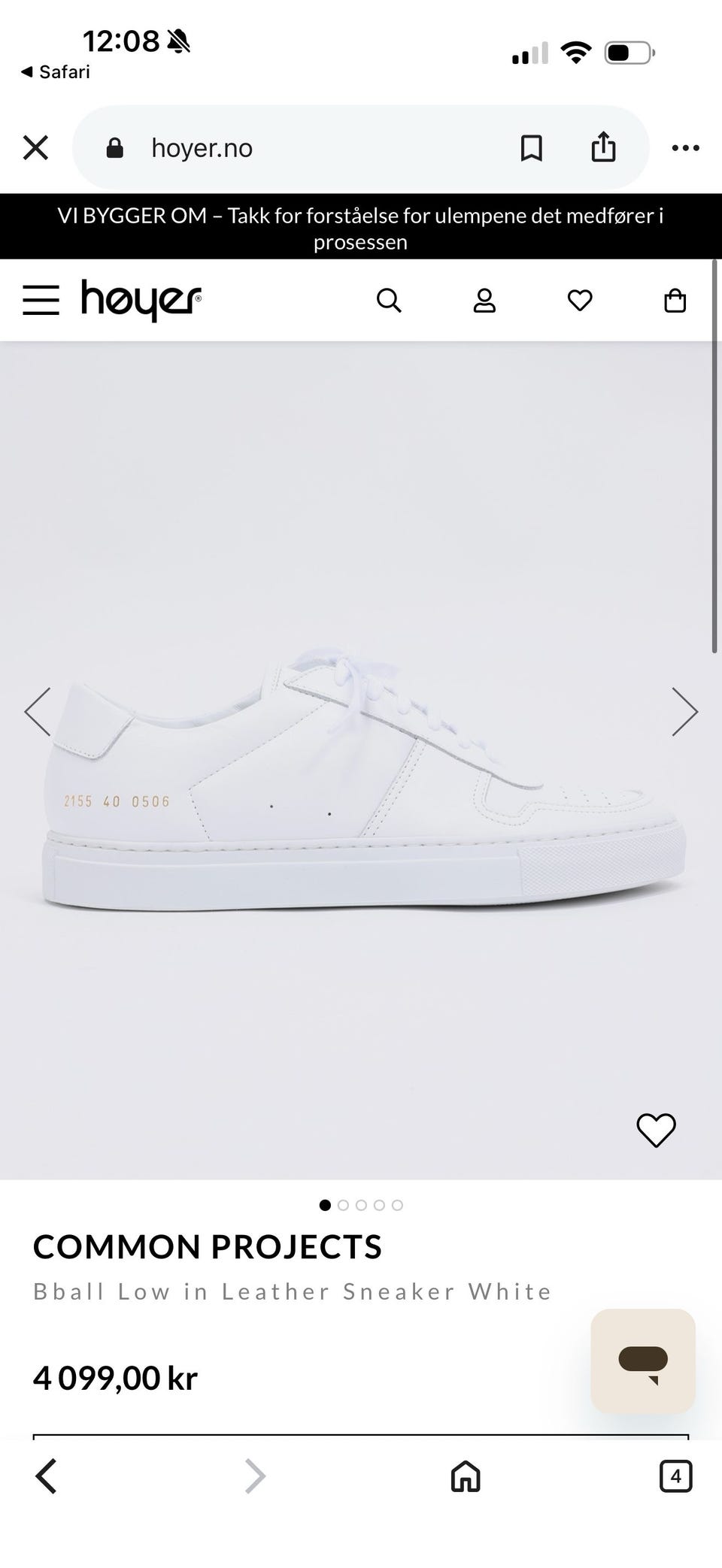722x1568 pixels.
Task: Search the Høyer store
Action: pyautogui.click(x=389, y=301)
